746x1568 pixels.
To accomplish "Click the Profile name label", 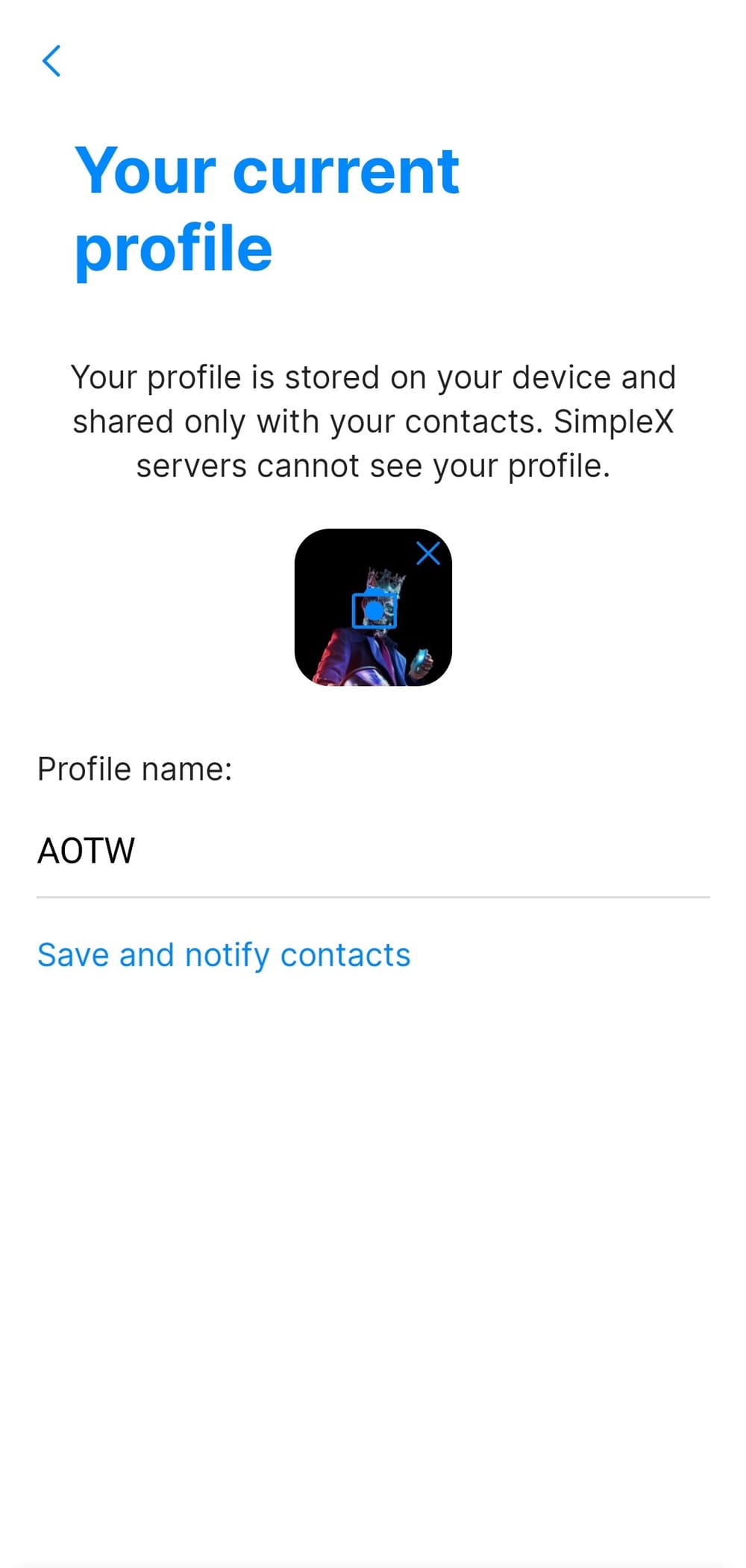I will point(135,768).
